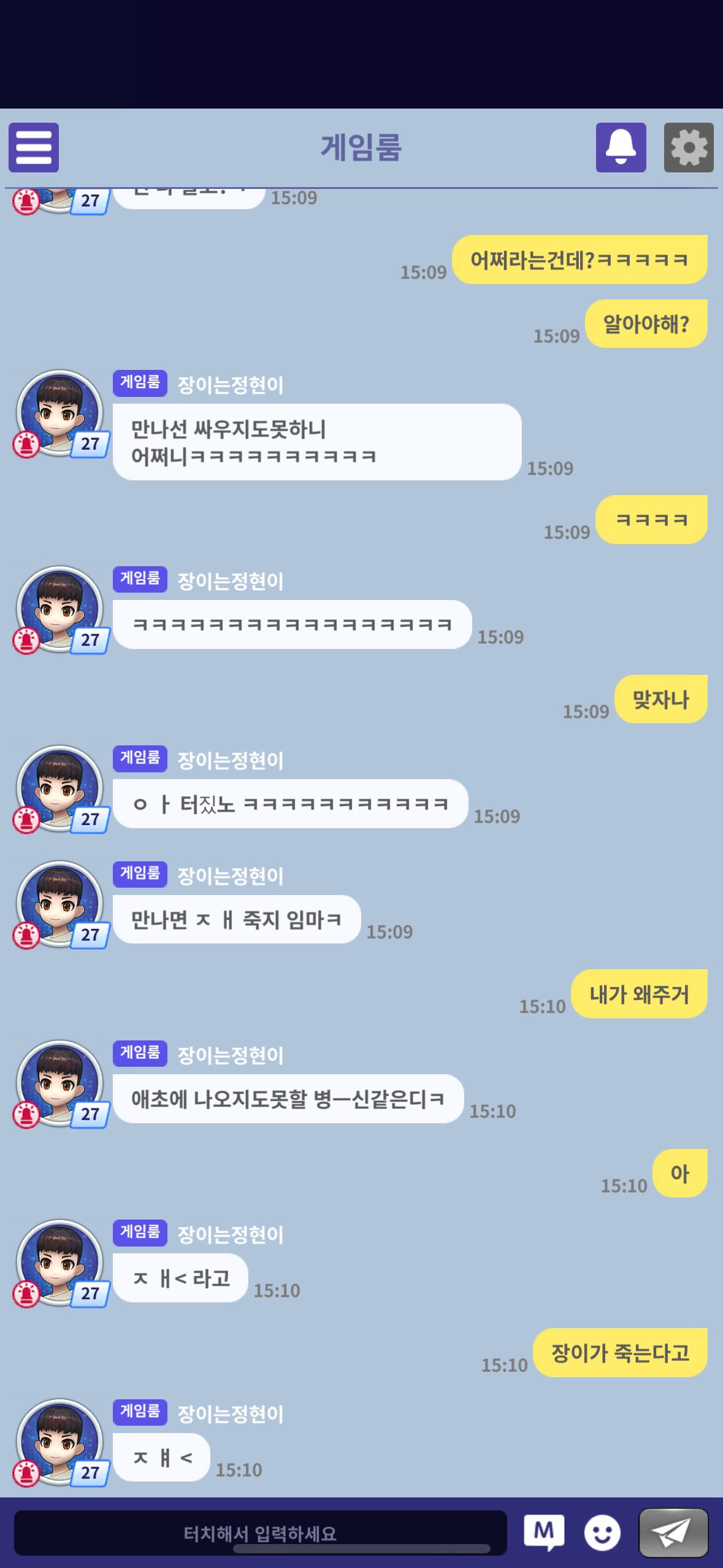723x1568 pixels.
Task: Send the message with paper plane
Action: [x=673, y=1533]
